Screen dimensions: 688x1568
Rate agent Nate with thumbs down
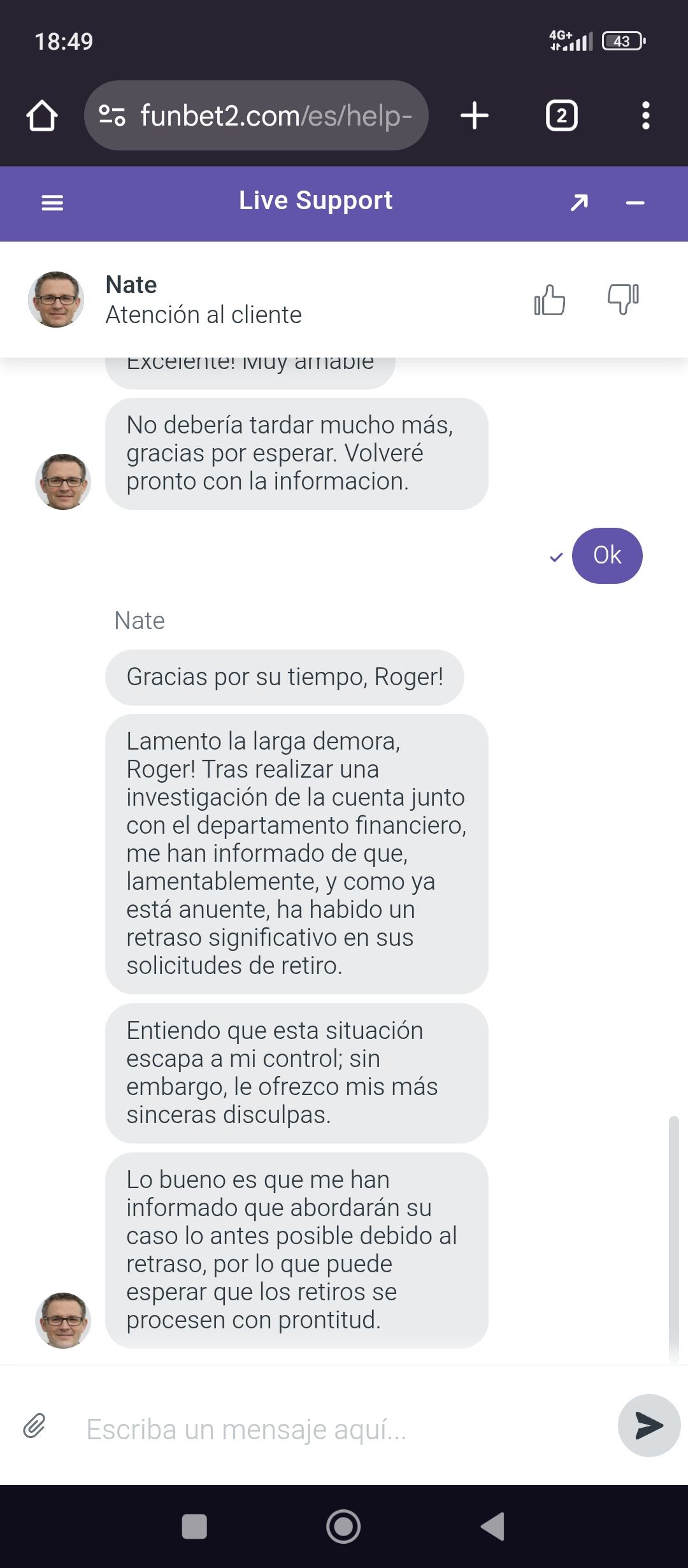pos(623,298)
